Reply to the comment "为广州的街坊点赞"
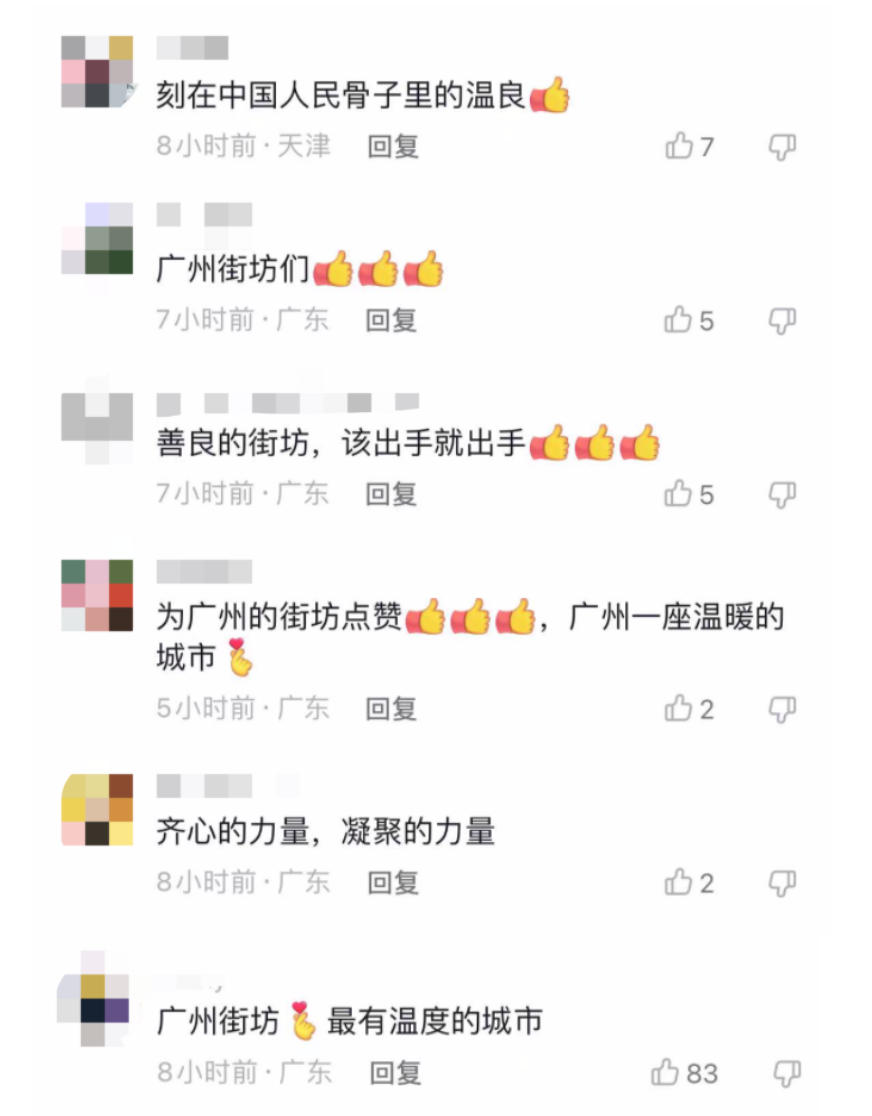 click(391, 709)
